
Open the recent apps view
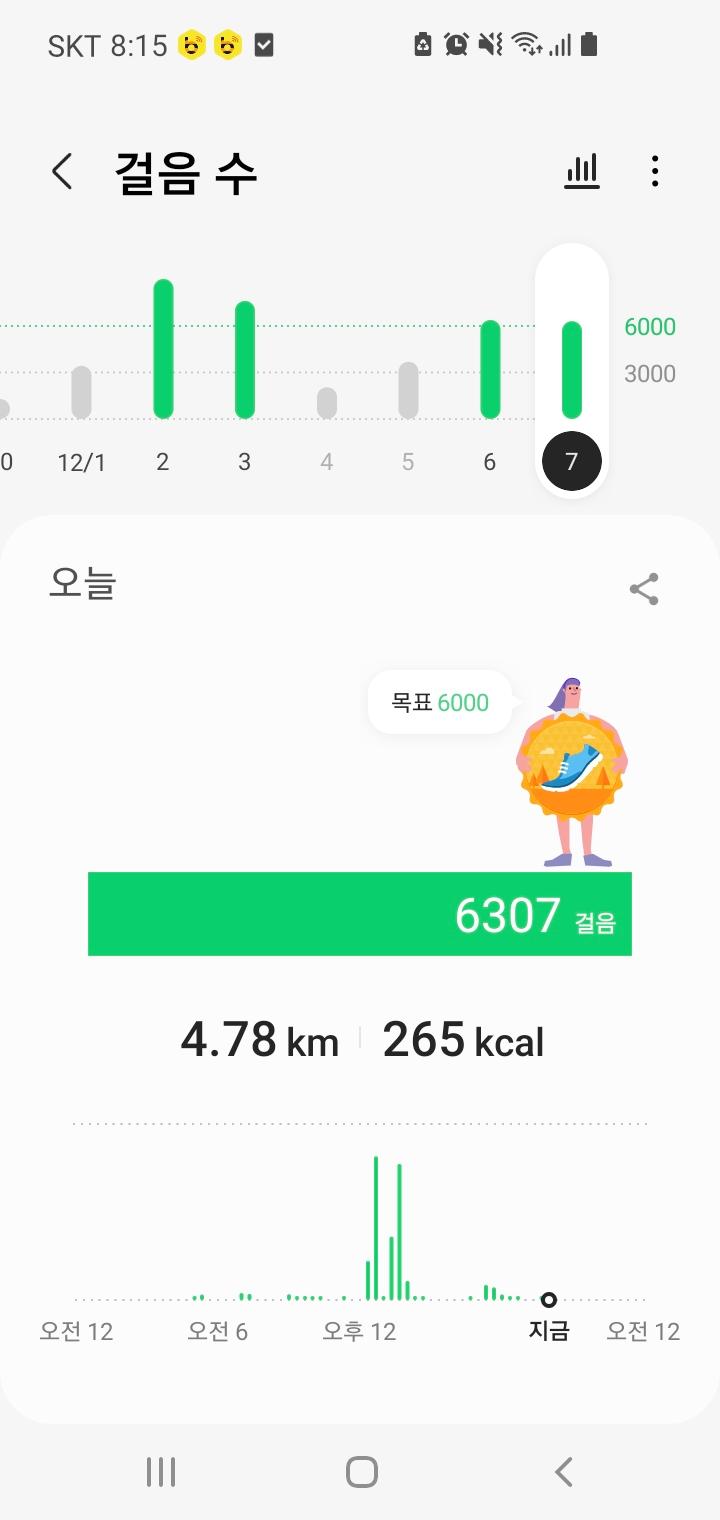coord(161,1472)
